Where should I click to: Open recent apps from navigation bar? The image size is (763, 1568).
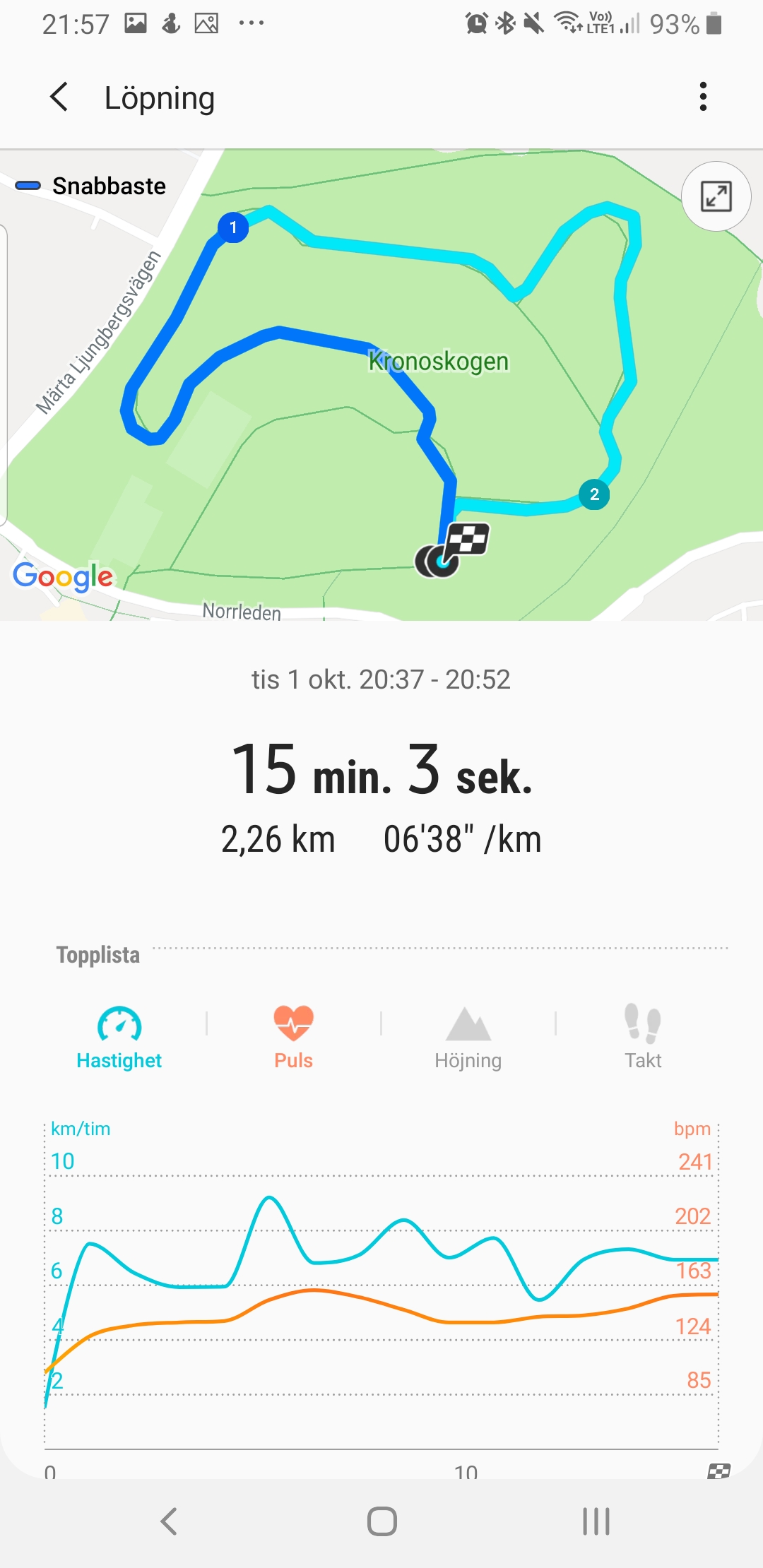(x=596, y=1521)
